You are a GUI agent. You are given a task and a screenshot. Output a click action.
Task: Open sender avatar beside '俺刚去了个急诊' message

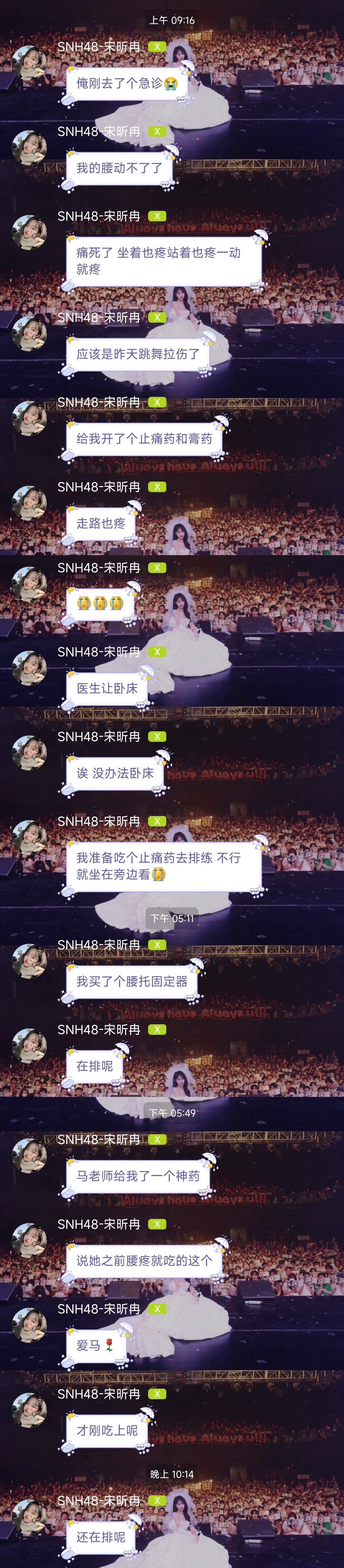[30, 63]
